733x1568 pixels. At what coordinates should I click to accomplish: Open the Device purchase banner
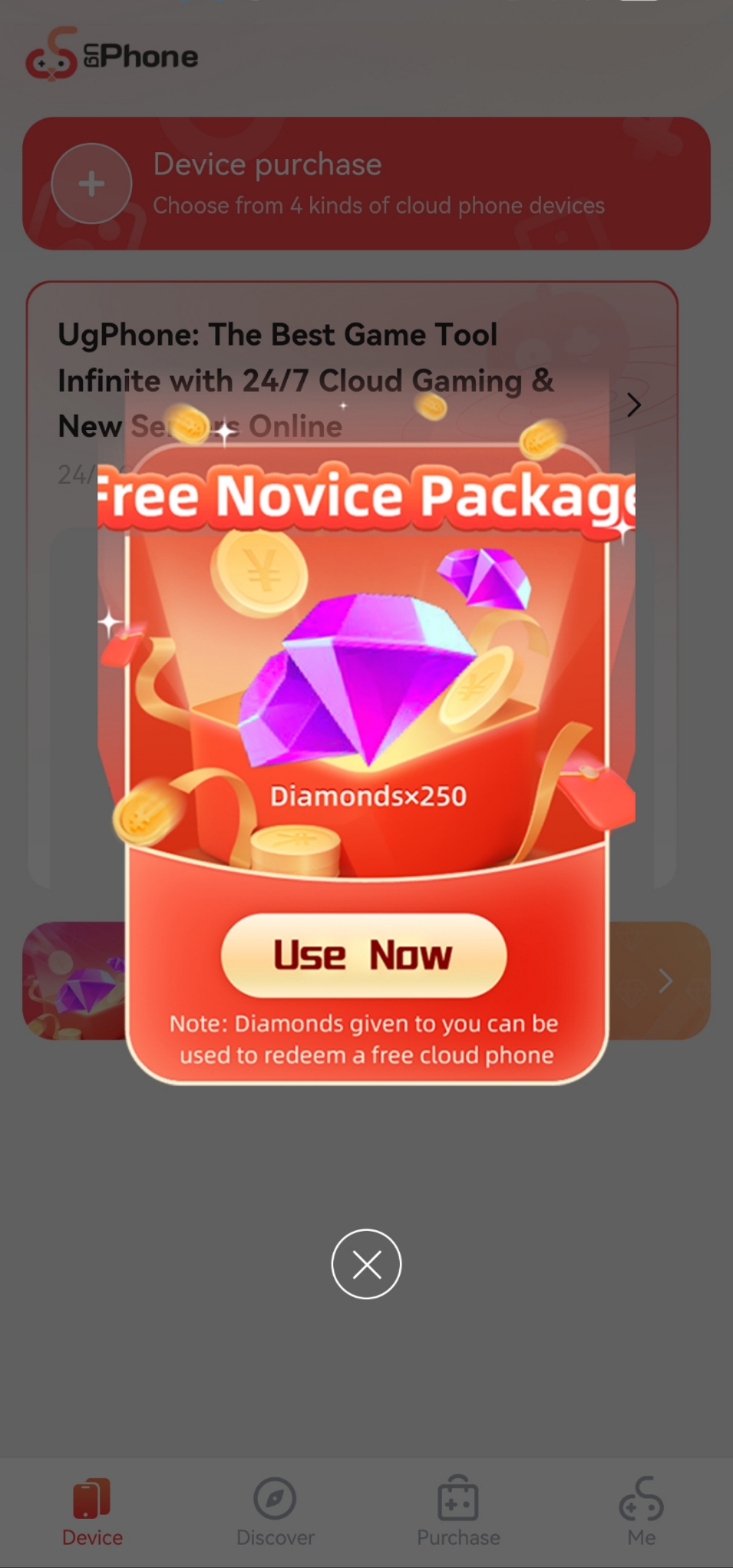tap(366, 183)
